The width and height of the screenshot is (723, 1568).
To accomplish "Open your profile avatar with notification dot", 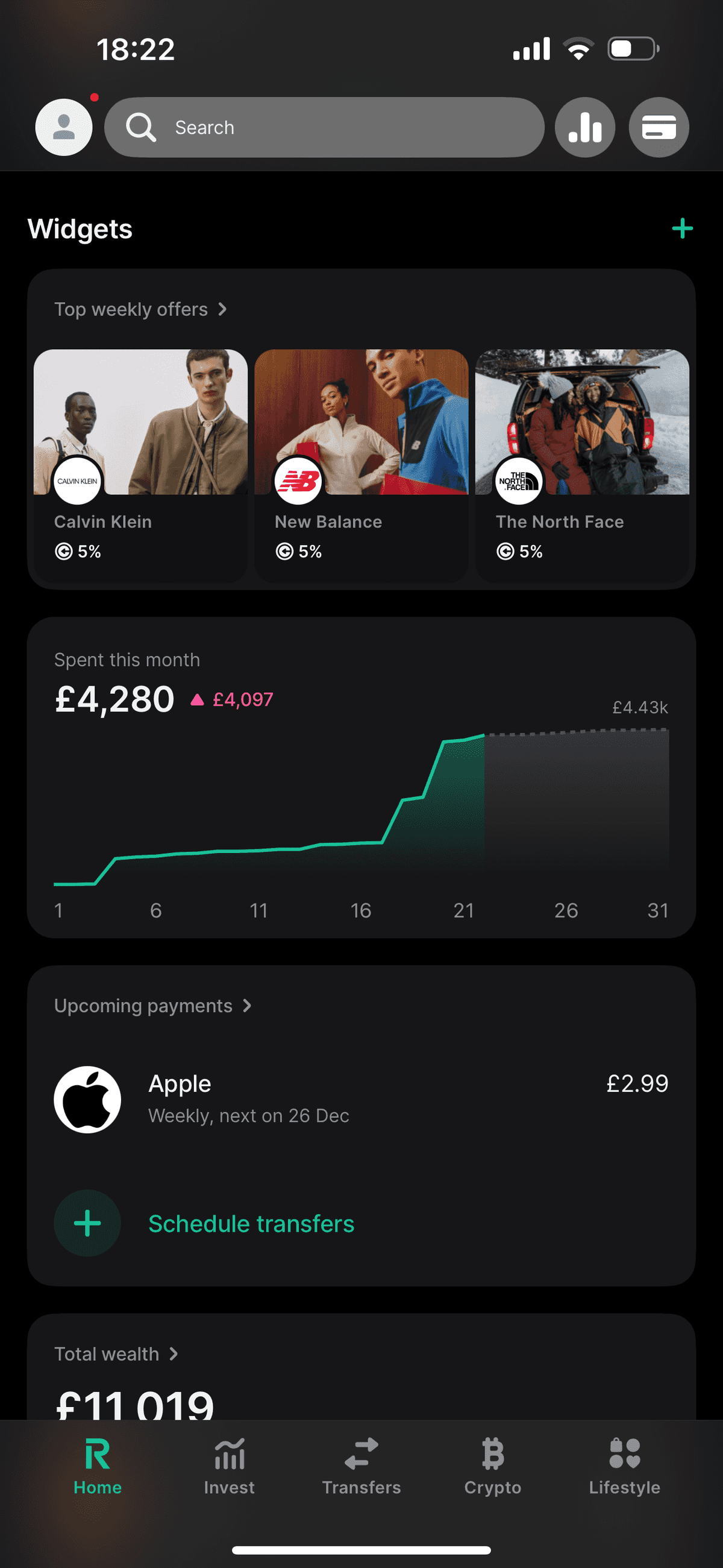I will (63, 127).
